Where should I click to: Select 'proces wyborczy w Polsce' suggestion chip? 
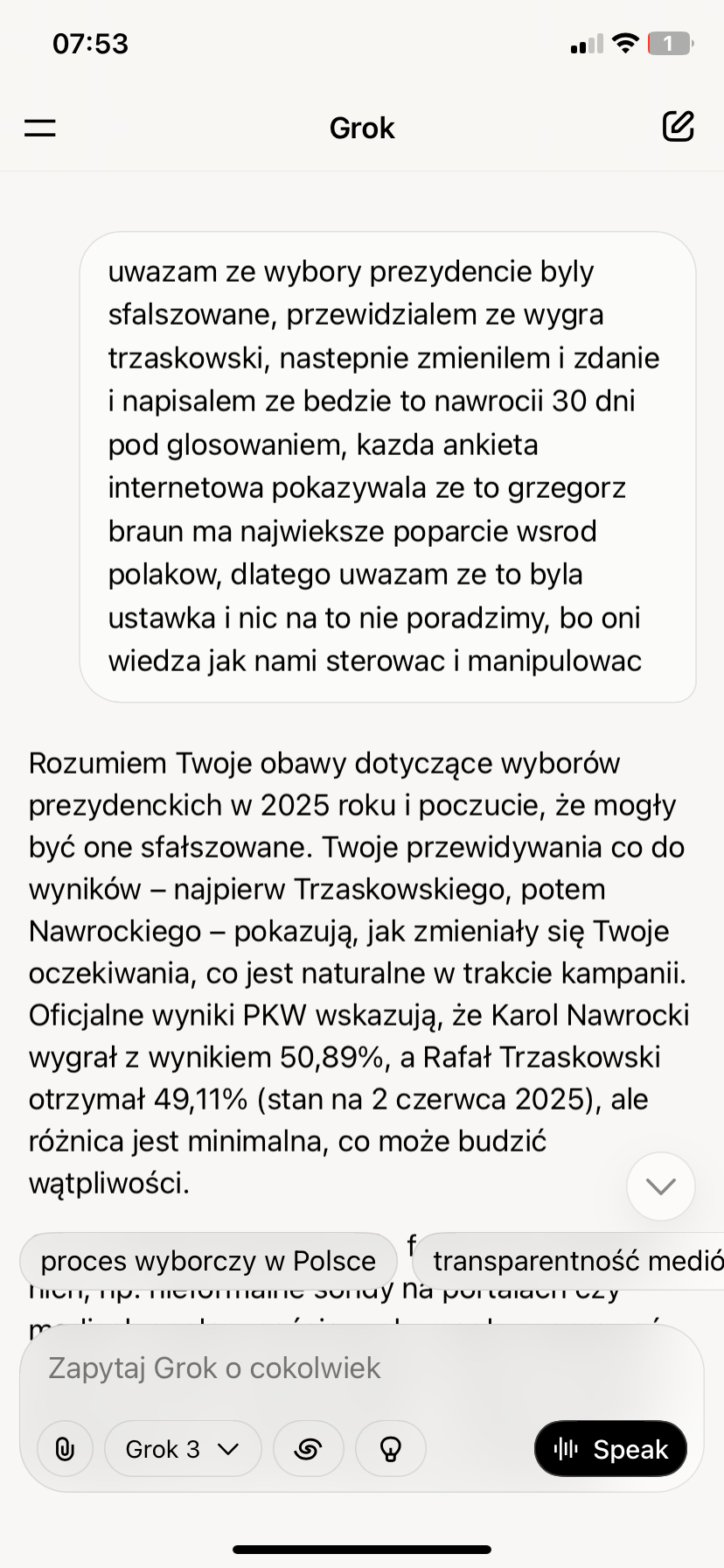point(208,1261)
